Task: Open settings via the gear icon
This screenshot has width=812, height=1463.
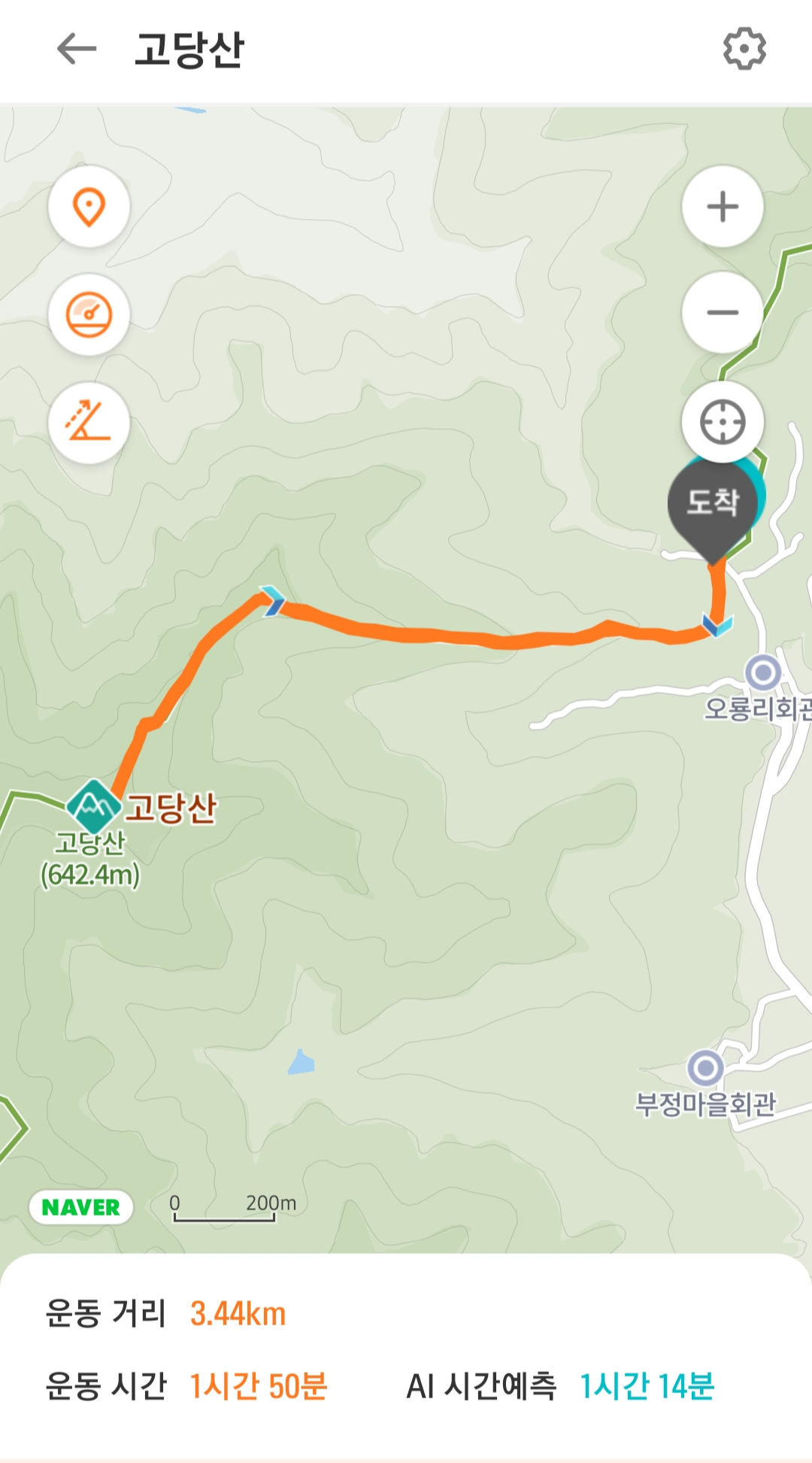Action: coord(744,50)
